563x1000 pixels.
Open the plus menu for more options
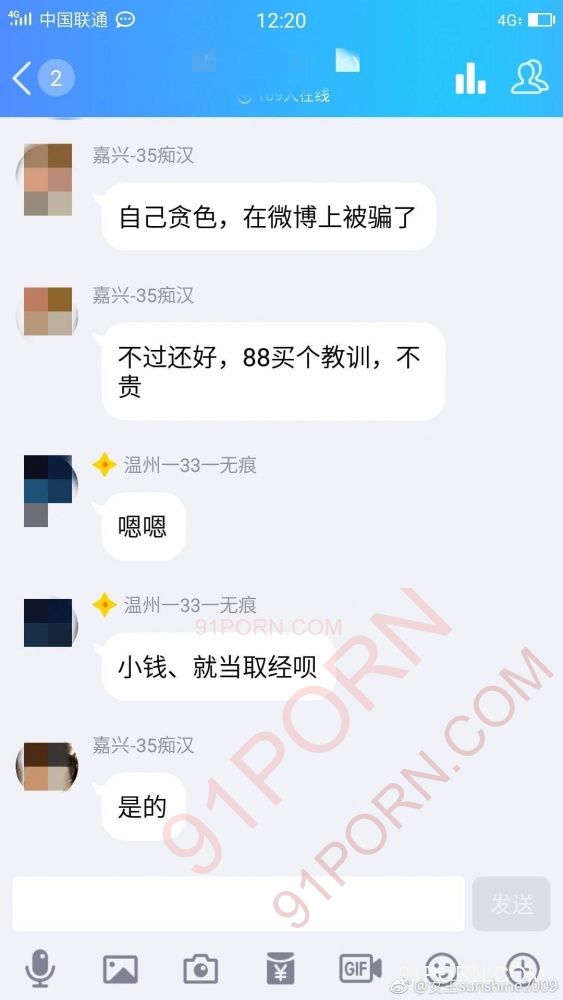tap(522, 969)
